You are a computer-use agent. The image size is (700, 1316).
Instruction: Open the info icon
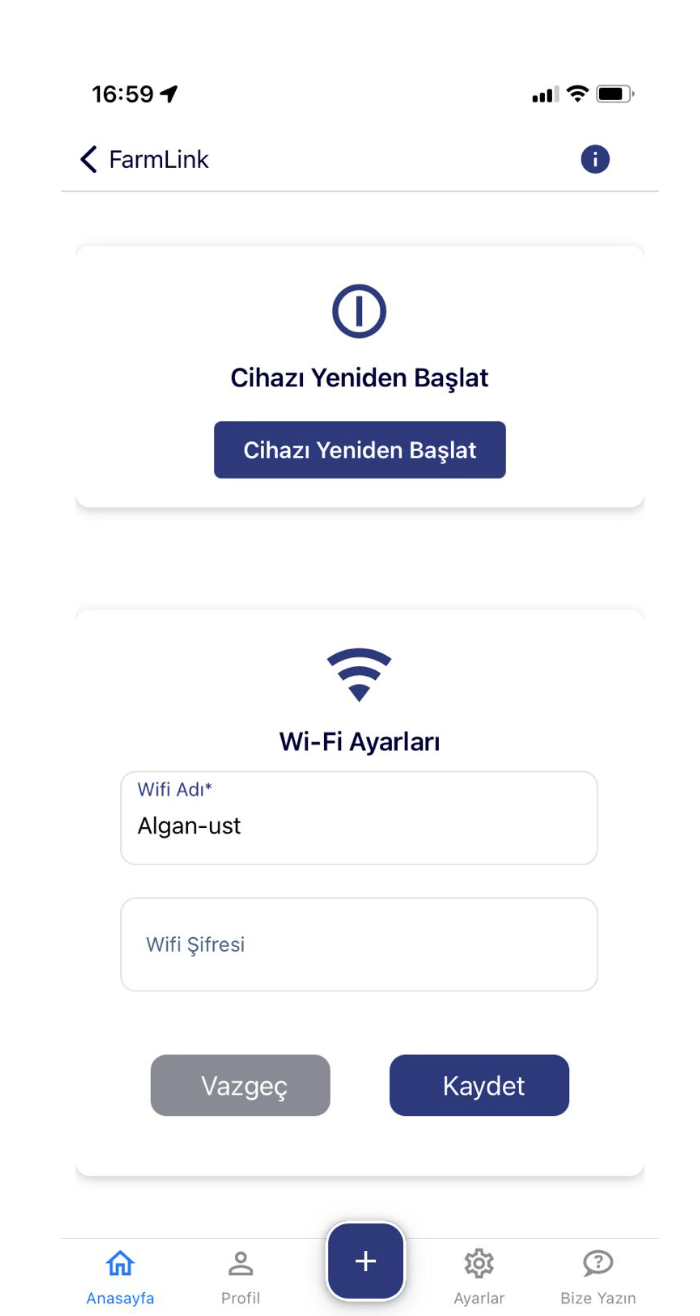(x=595, y=159)
